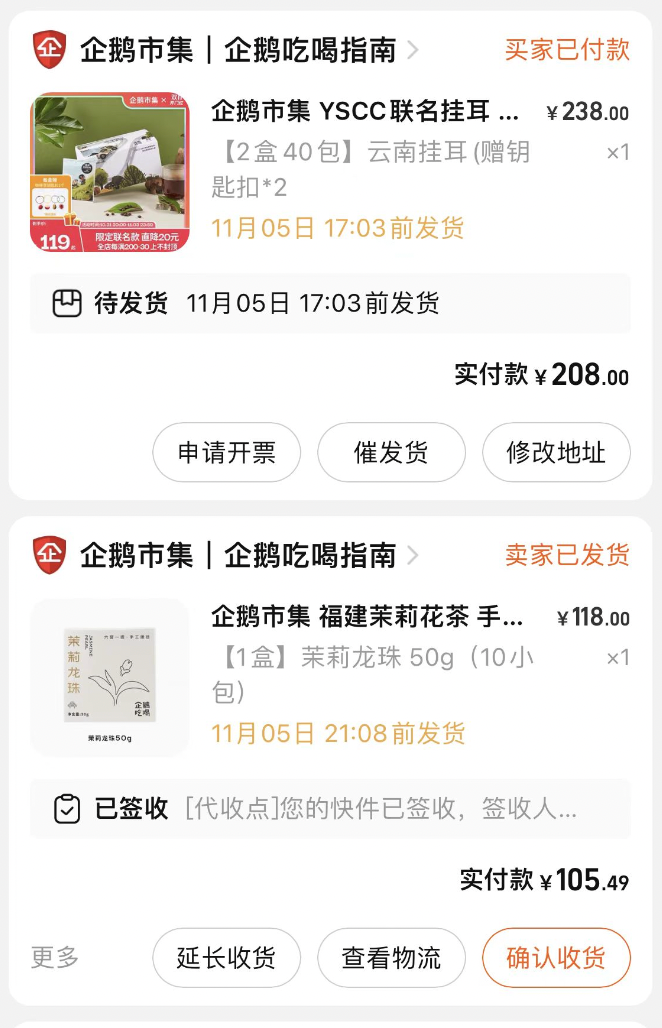Viewport: 662px width, 1028px height.
Task: Open 查看物流 to track shipment
Action: (x=391, y=957)
